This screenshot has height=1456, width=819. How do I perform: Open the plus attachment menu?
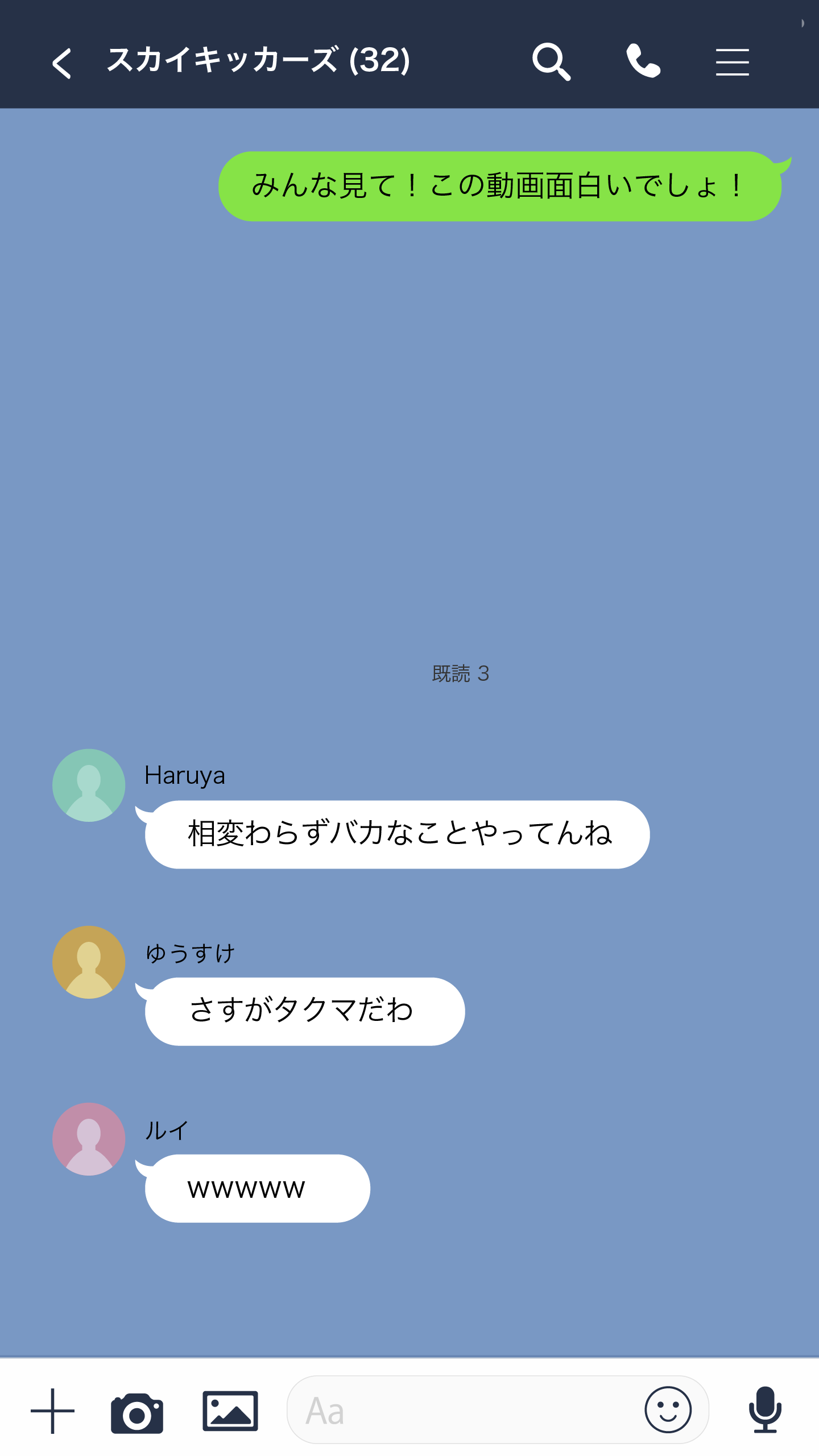pos(52,1410)
